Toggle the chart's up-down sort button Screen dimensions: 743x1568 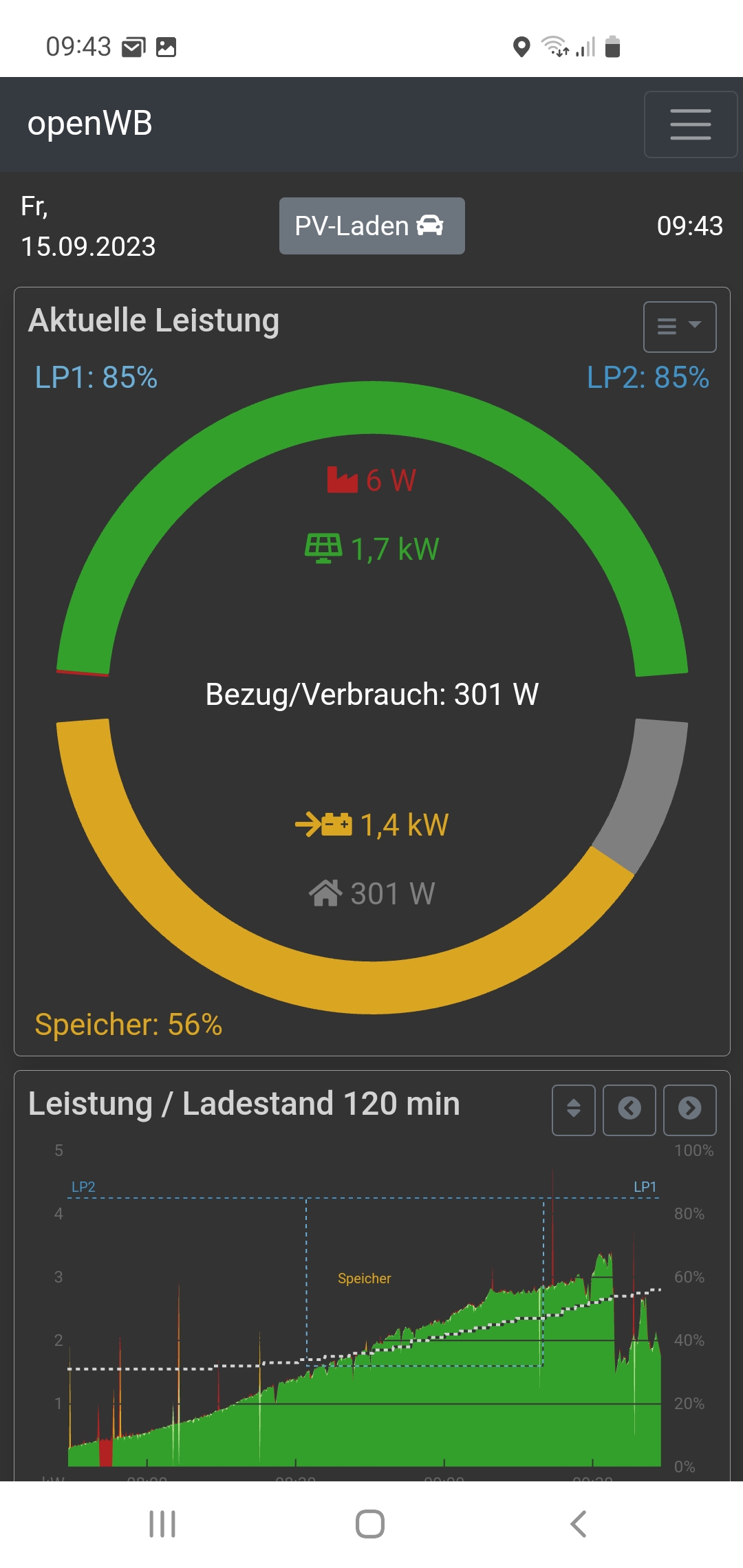[573, 1109]
